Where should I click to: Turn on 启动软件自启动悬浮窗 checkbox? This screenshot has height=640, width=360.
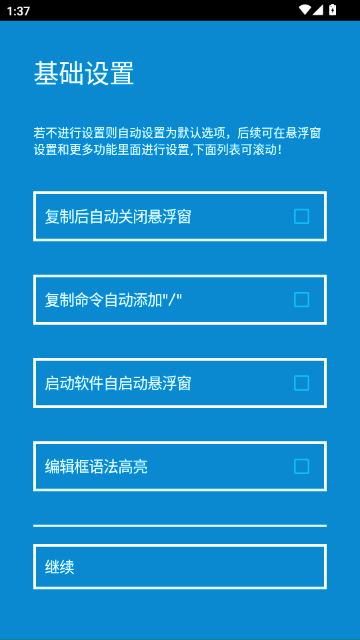301,383
